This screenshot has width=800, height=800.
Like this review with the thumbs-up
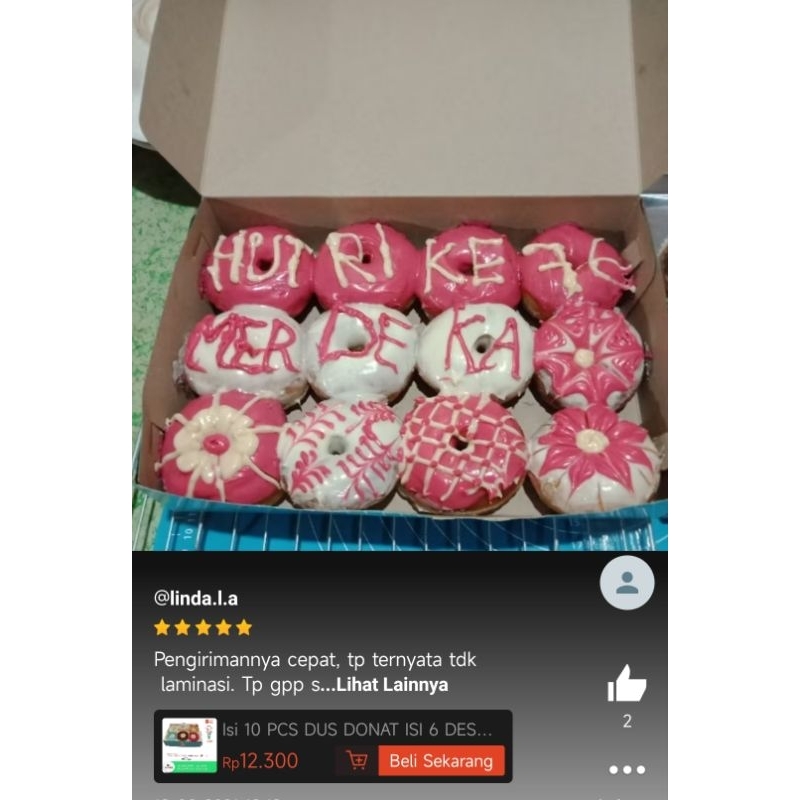[x=627, y=685]
